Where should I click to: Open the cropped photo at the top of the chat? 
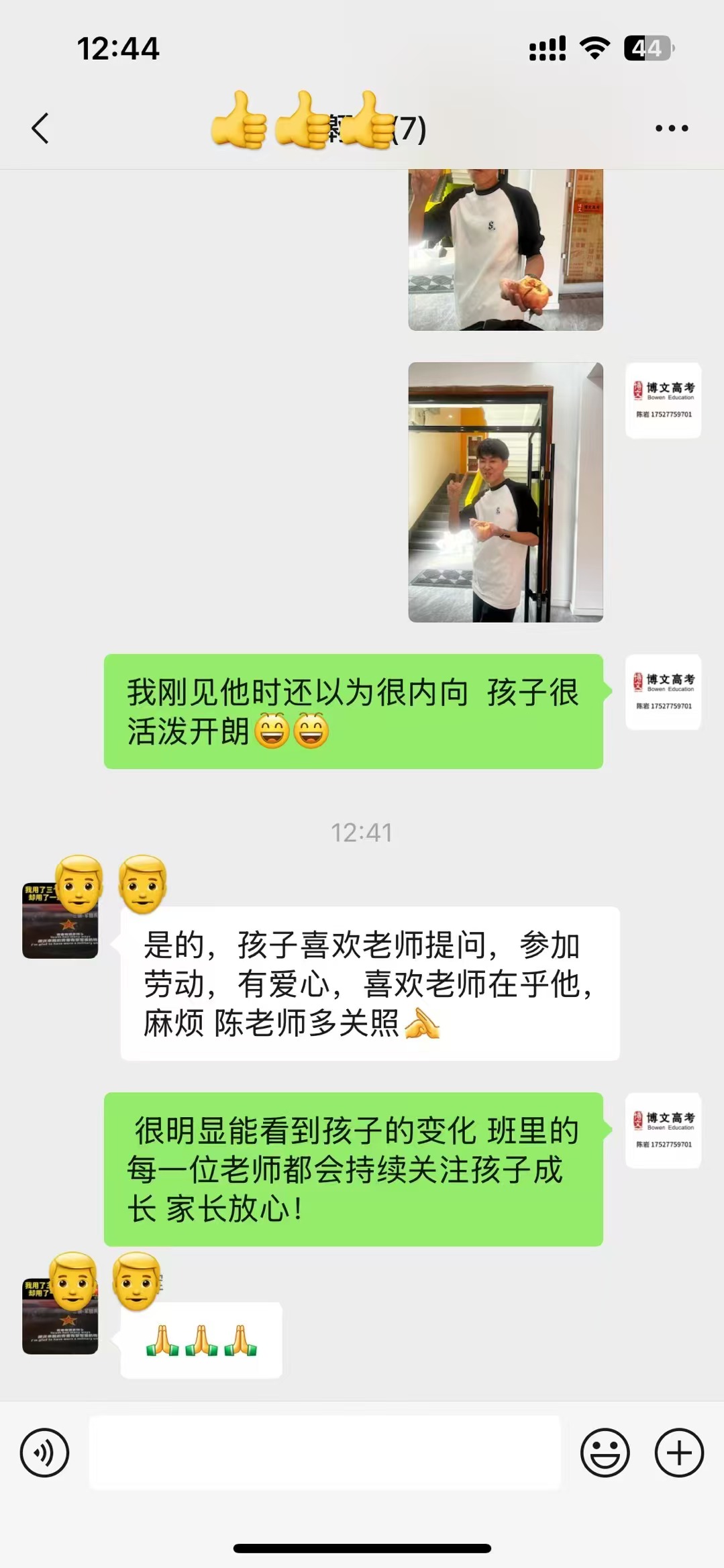coord(505,250)
